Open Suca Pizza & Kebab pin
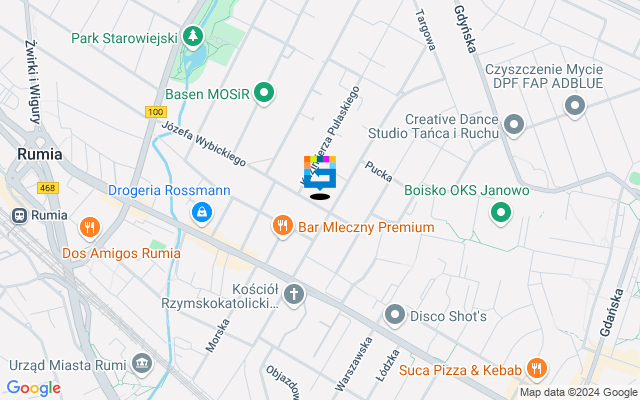 [536, 369]
